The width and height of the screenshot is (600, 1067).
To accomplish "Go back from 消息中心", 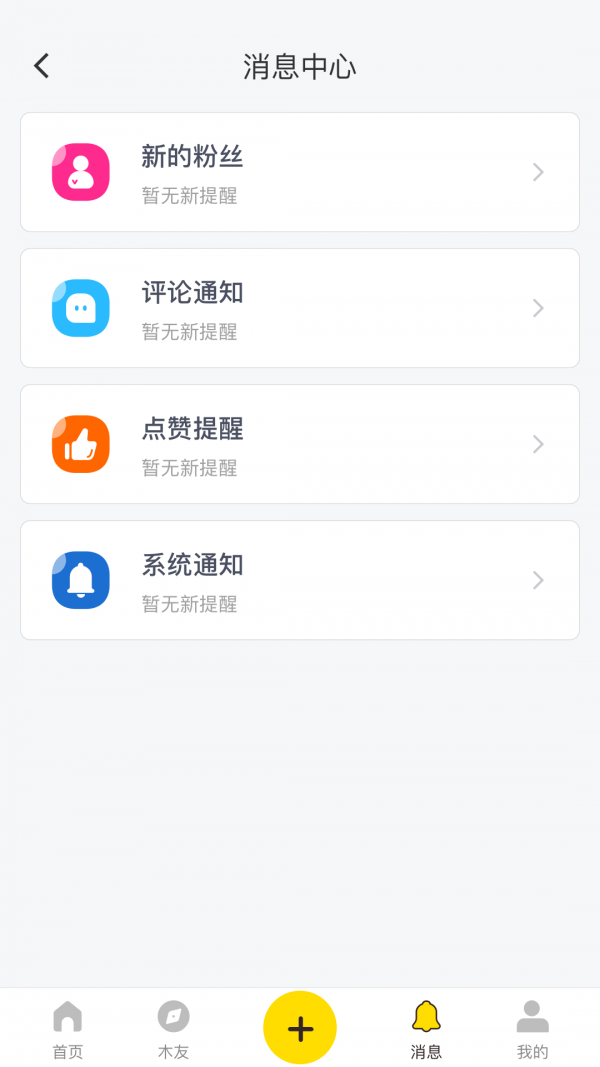I will coord(41,66).
